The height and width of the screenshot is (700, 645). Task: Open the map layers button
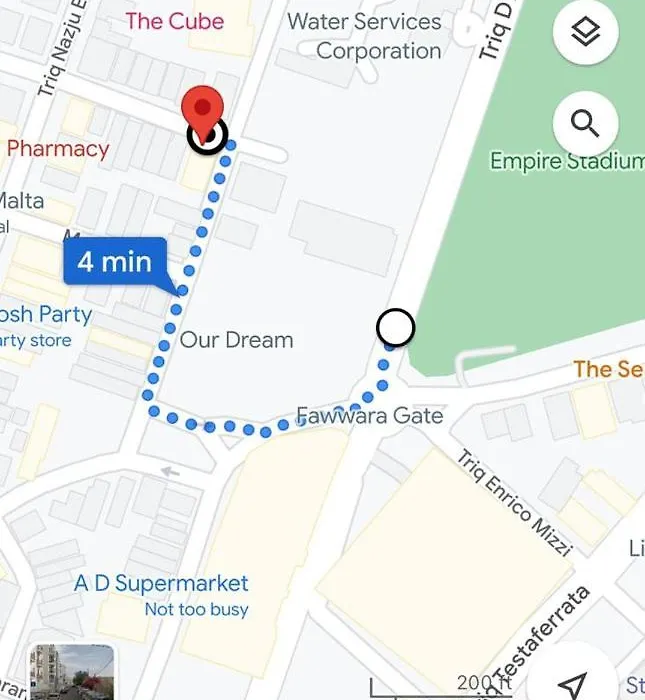[x=585, y=32]
